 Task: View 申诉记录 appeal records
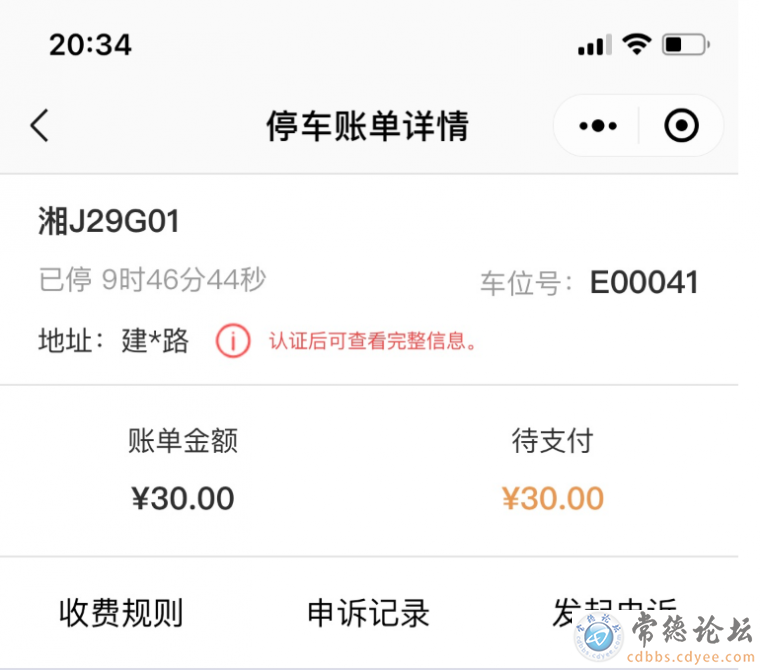(x=368, y=612)
